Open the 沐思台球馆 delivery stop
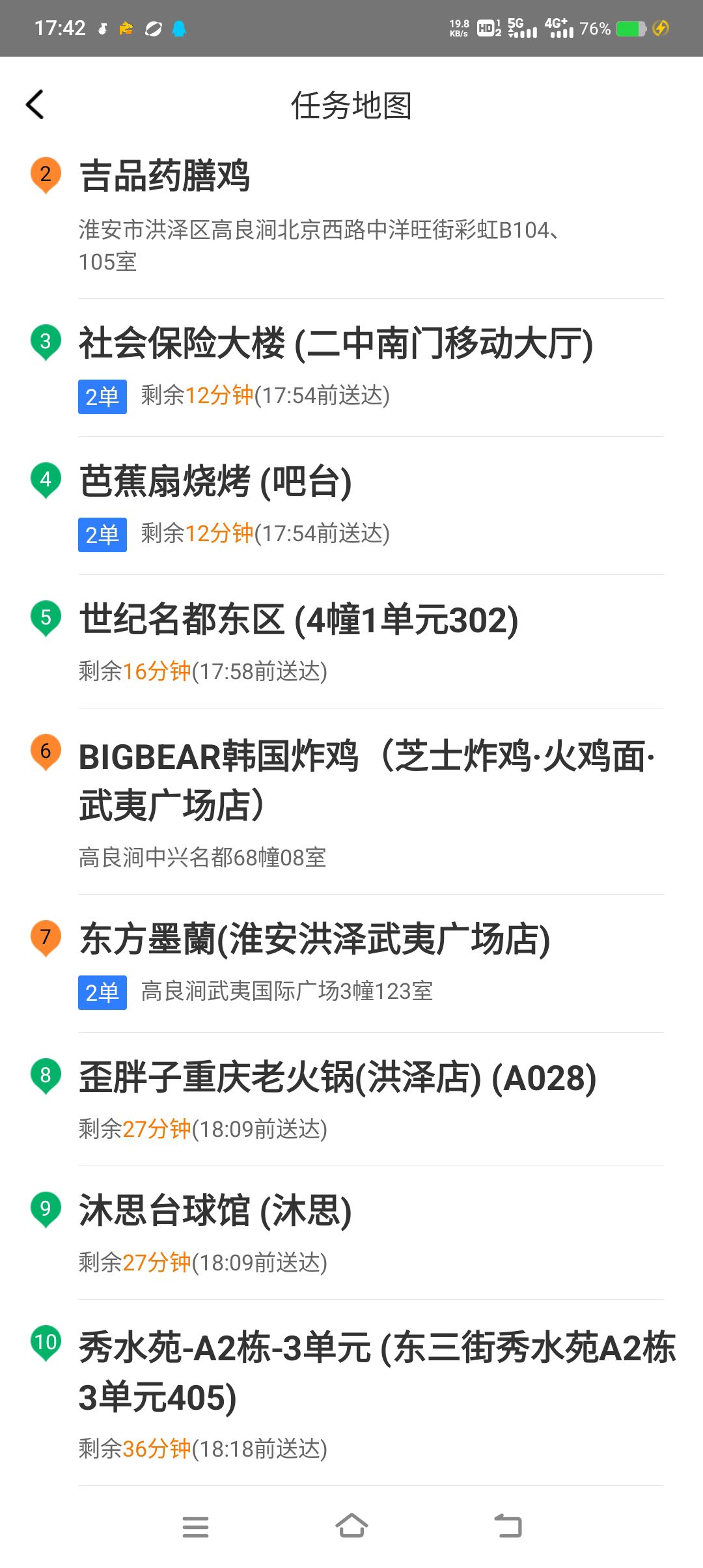 (x=351, y=1233)
